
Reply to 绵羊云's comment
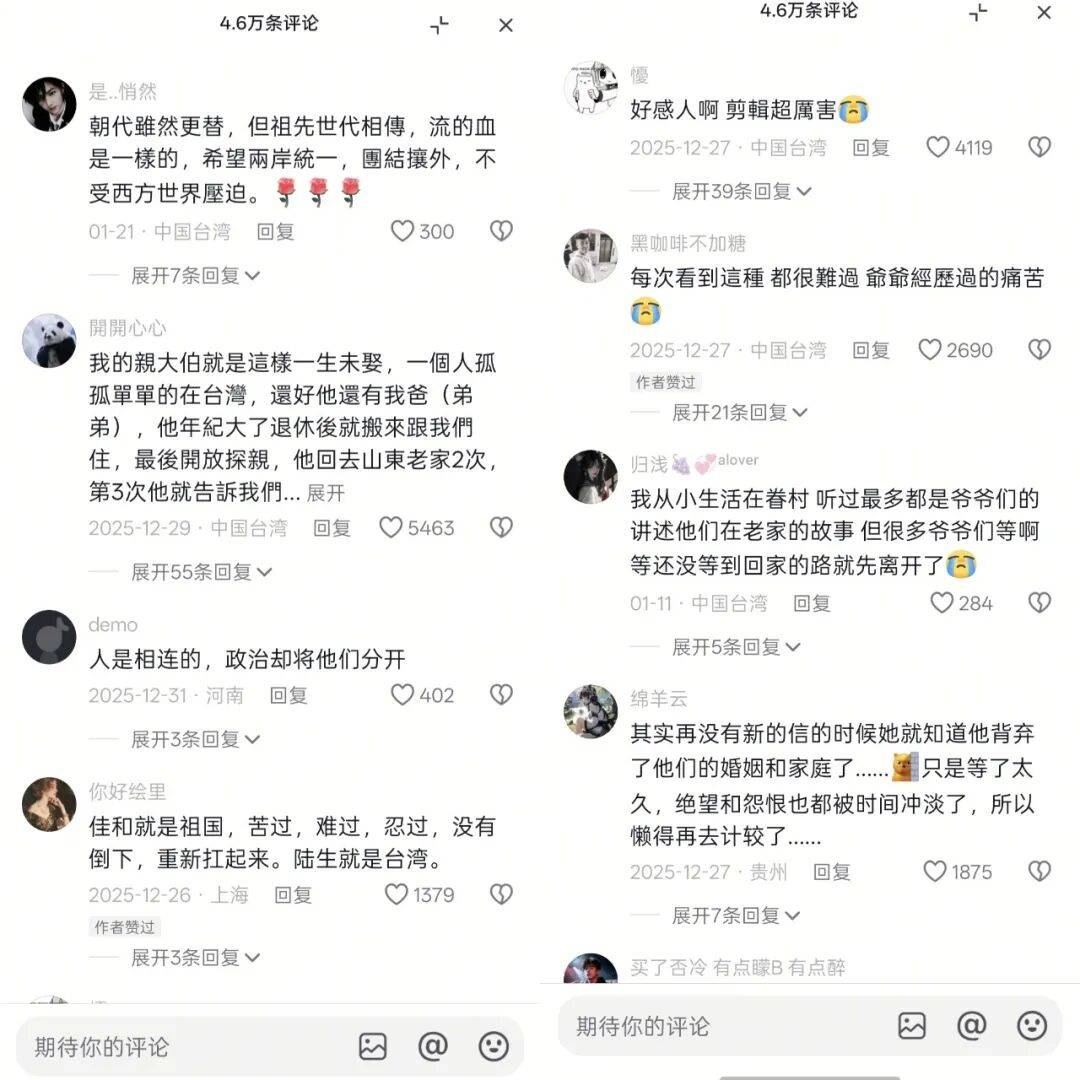pyautogui.click(x=831, y=872)
